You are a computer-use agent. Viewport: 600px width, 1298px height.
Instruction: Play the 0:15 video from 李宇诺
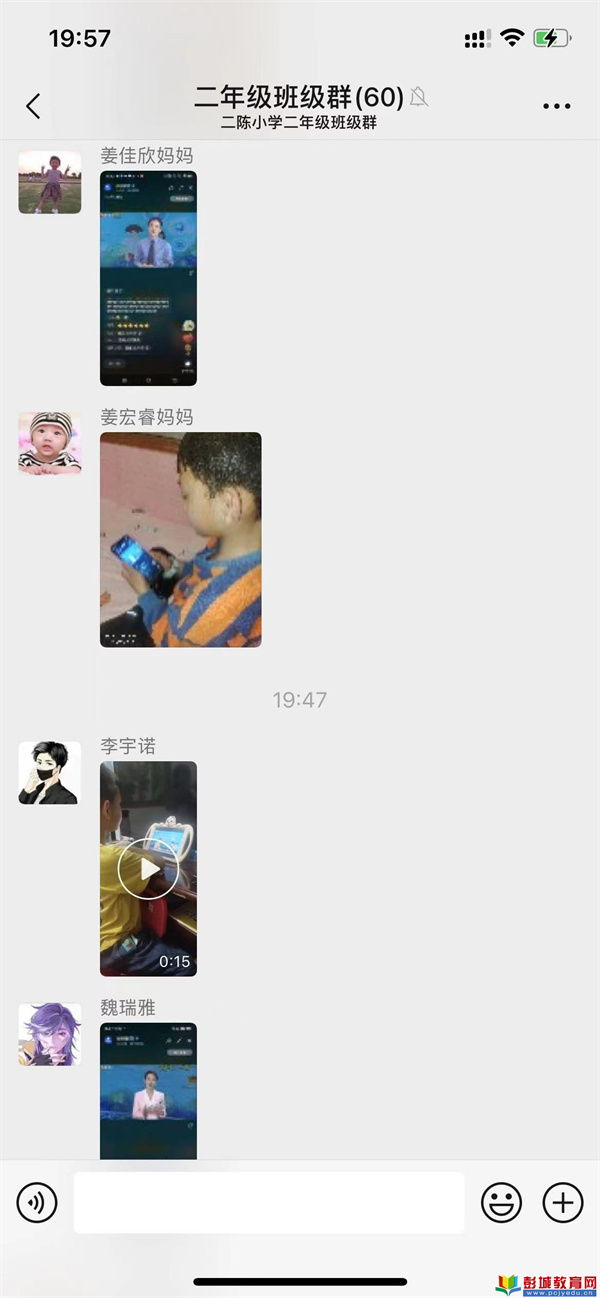point(148,869)
